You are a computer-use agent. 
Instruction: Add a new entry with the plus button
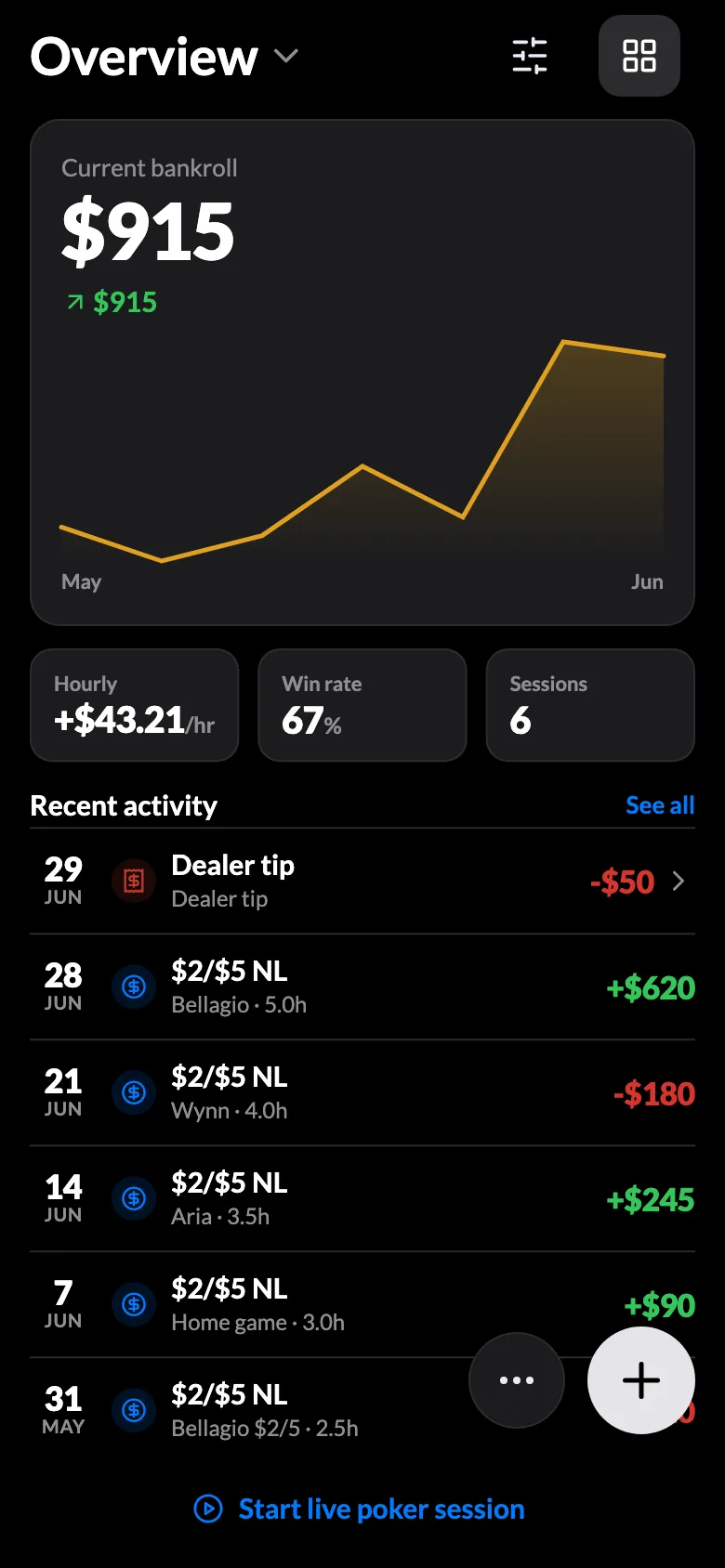(641, 1380)
